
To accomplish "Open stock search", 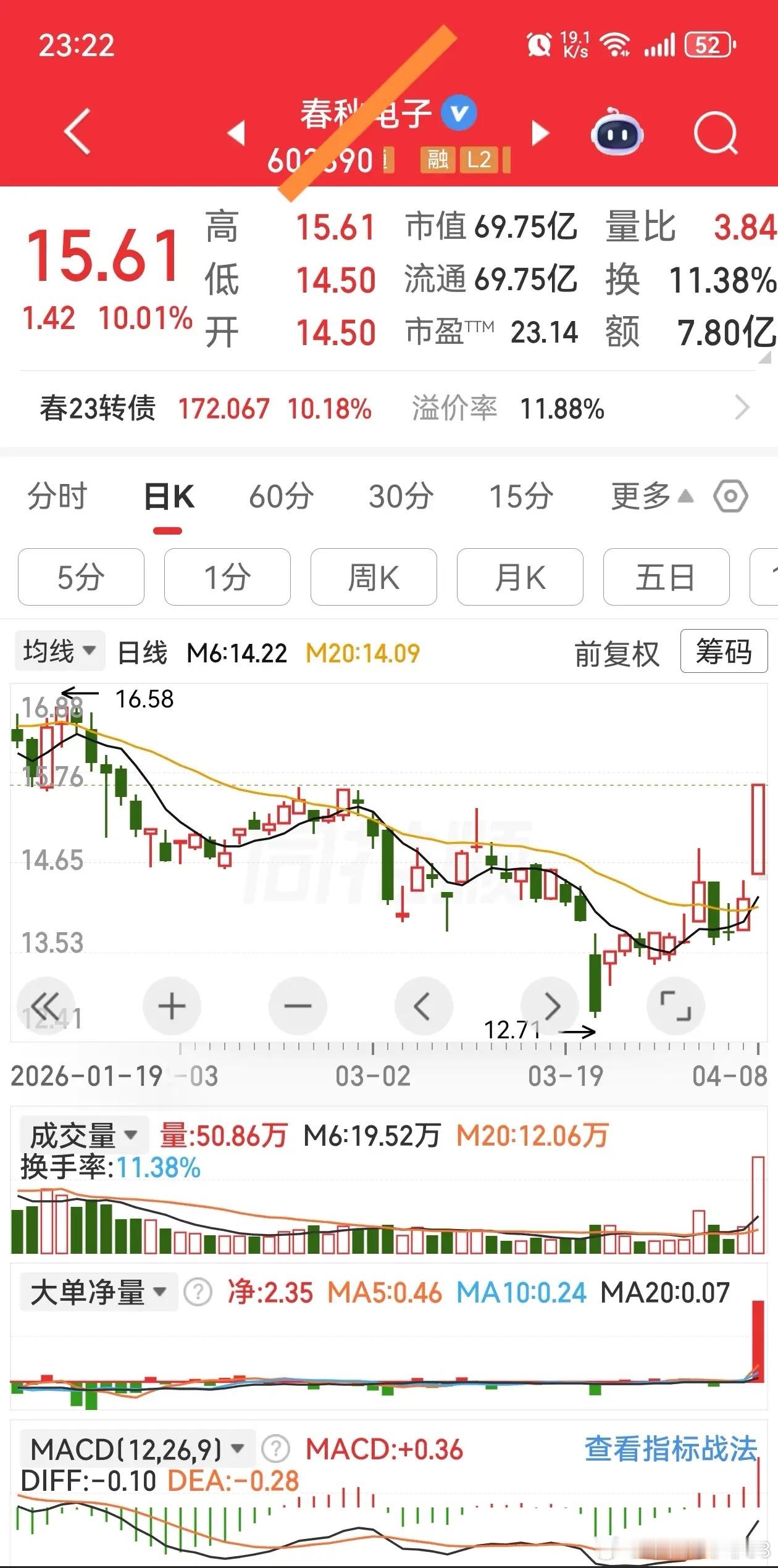I will (x=716, y=132).
